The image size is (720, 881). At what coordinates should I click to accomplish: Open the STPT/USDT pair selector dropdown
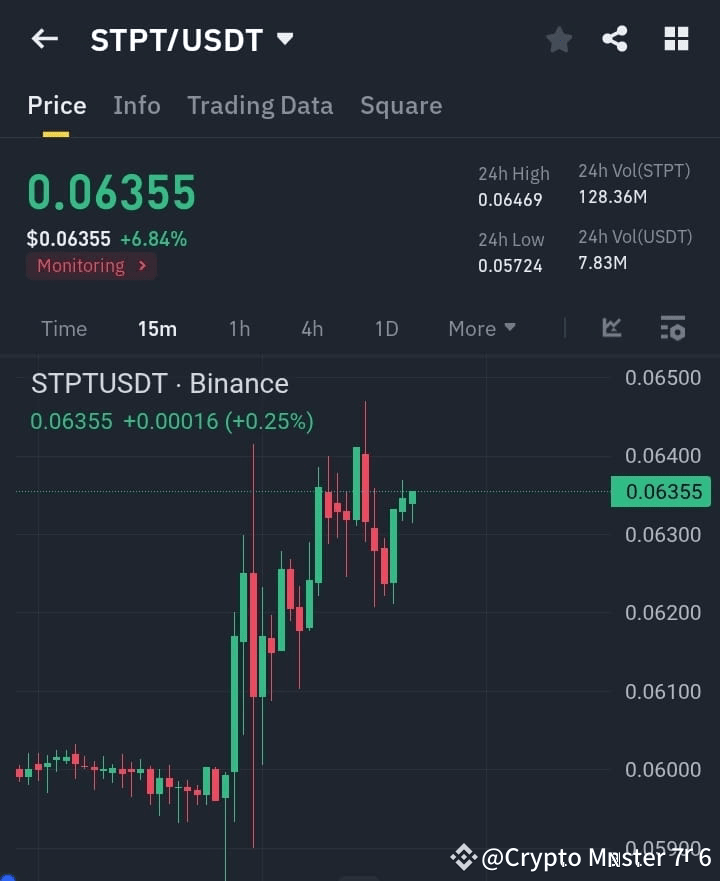point(192,39)
